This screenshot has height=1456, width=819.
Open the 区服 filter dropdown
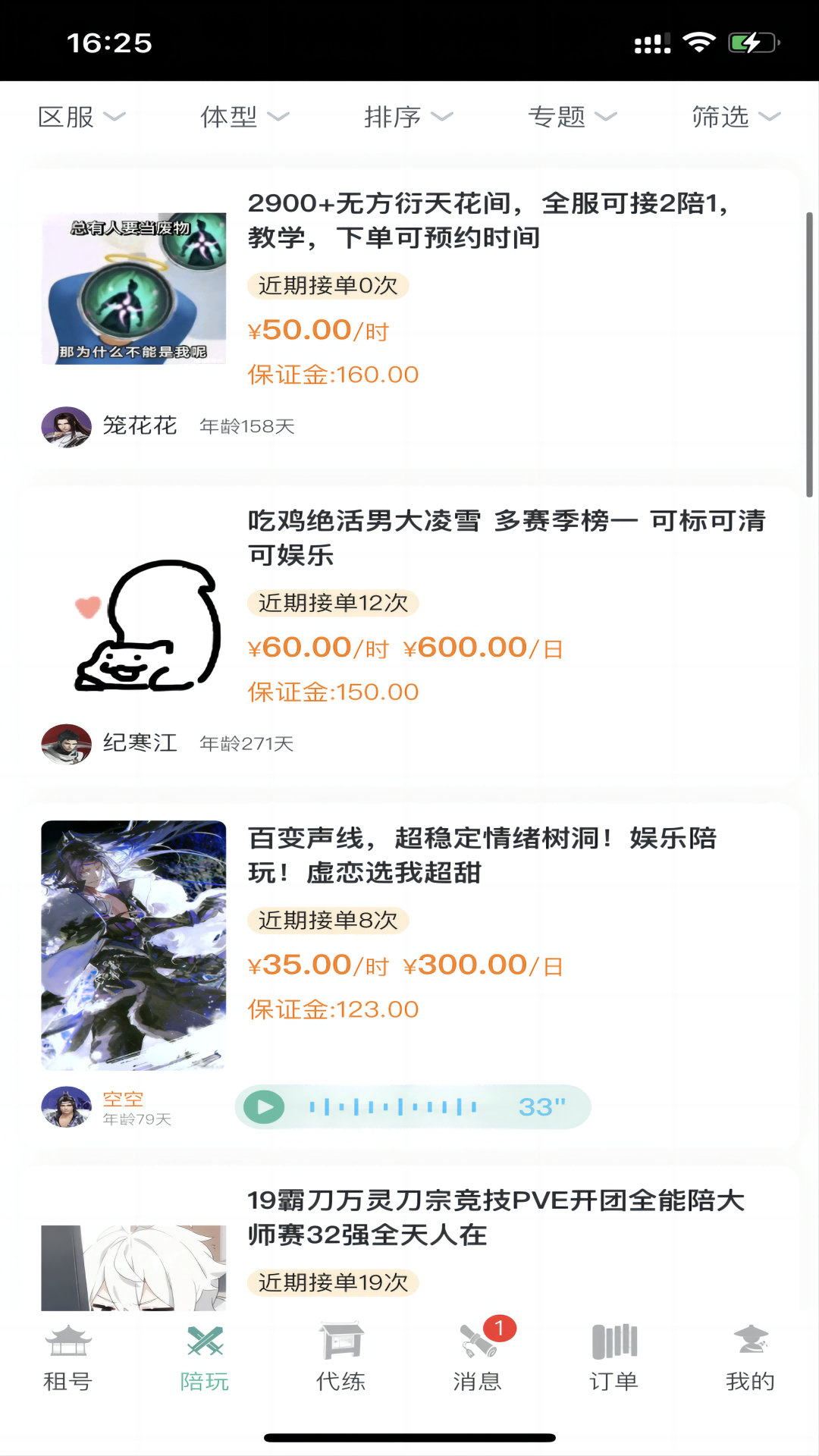pyautogui.click(x=80, y=117)
